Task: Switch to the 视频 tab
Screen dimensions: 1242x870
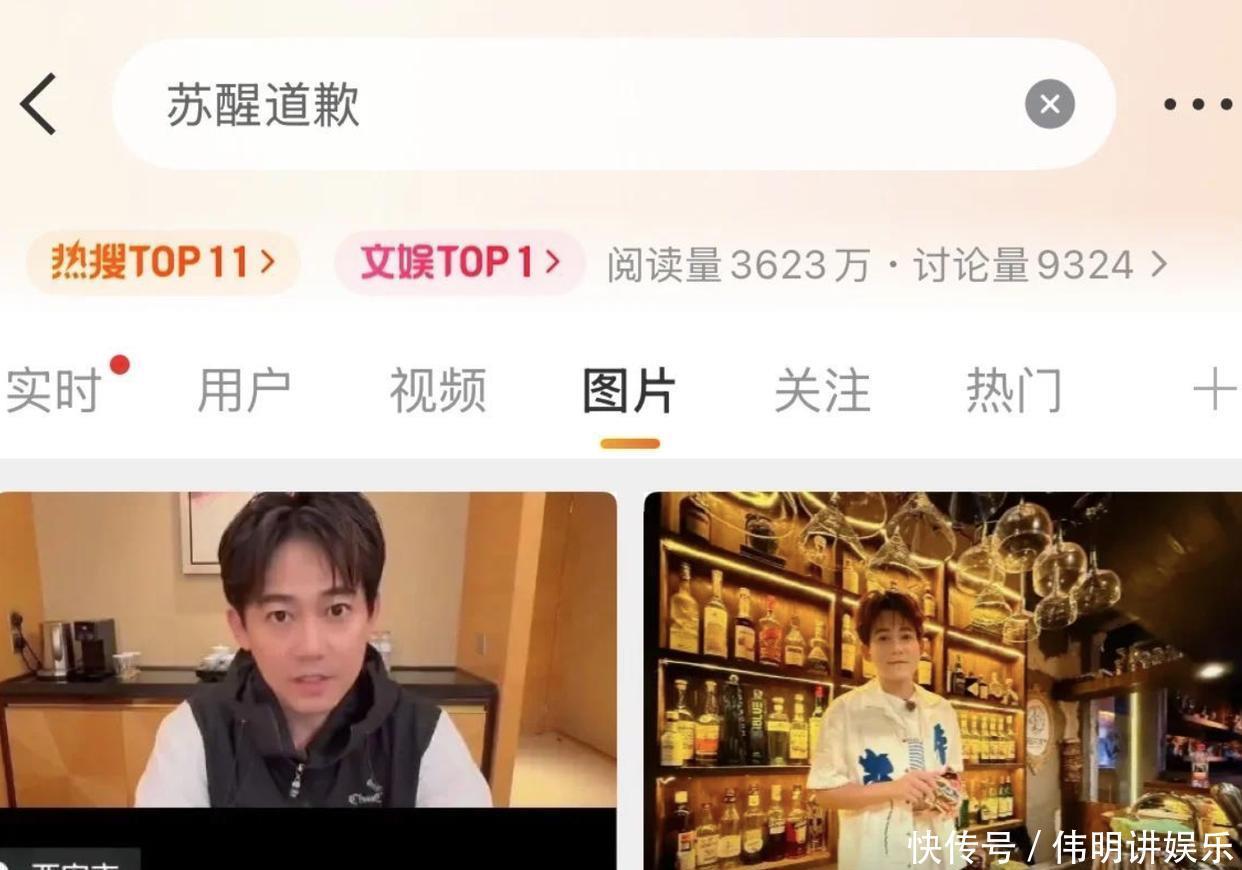Action: point(437,390)
